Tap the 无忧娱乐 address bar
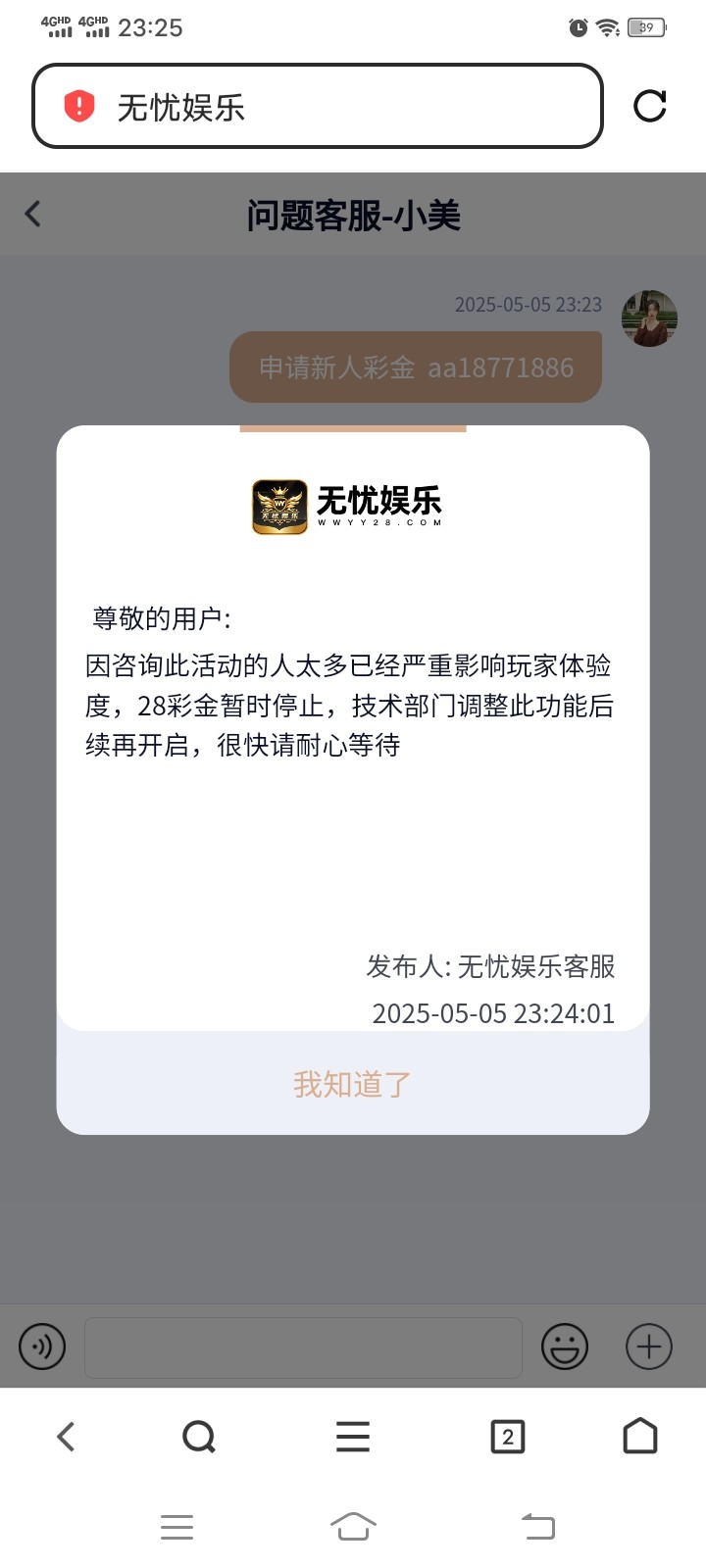The width and height of the screenshot is (706, 1568). click(x=317, y=107)
